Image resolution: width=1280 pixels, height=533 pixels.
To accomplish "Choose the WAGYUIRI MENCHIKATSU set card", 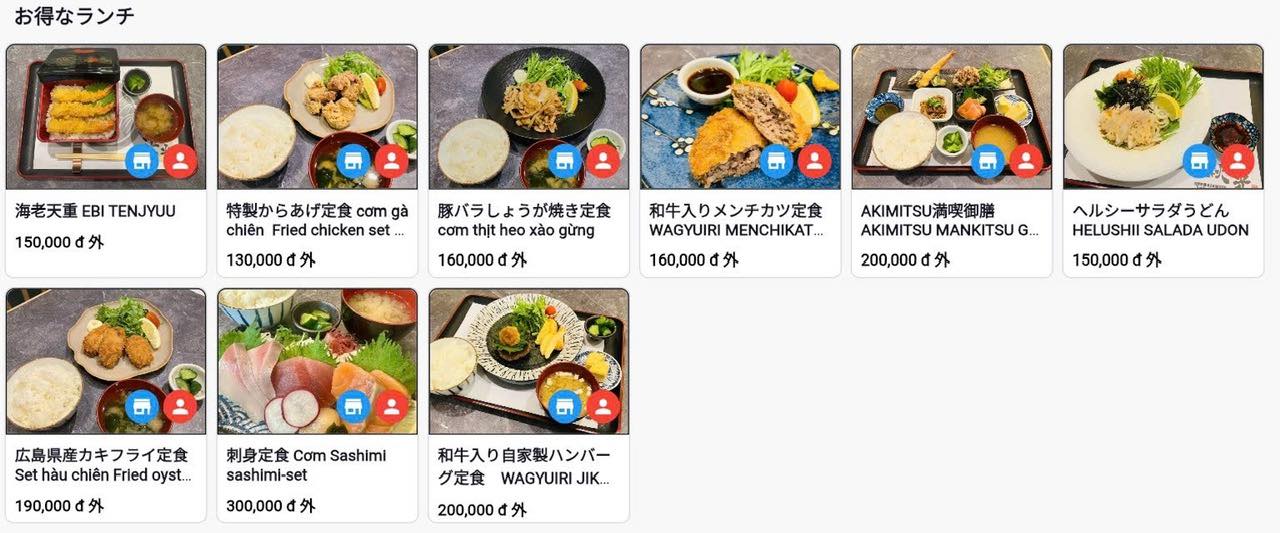I will click(712, 110).
